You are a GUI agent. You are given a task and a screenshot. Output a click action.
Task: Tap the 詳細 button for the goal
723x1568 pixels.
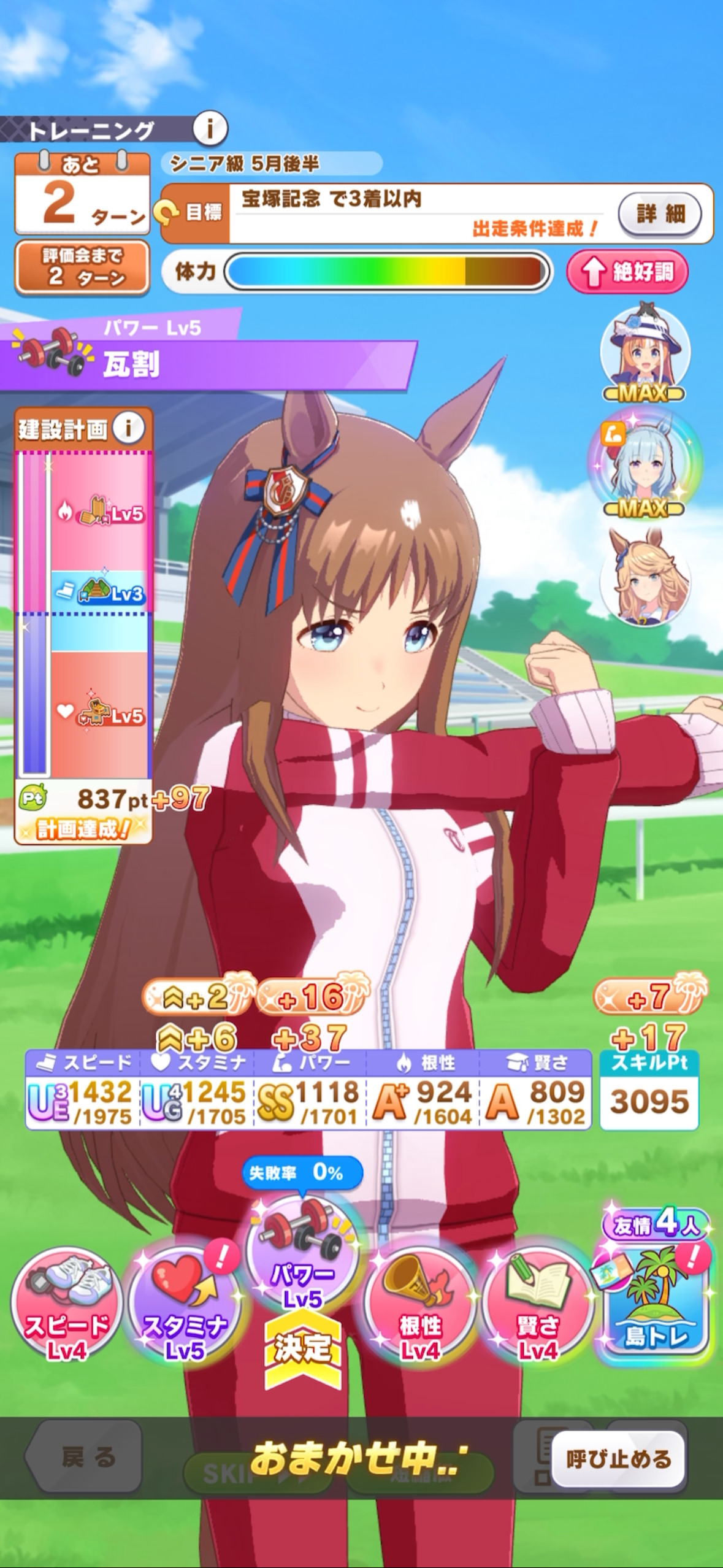pos(660,213)
